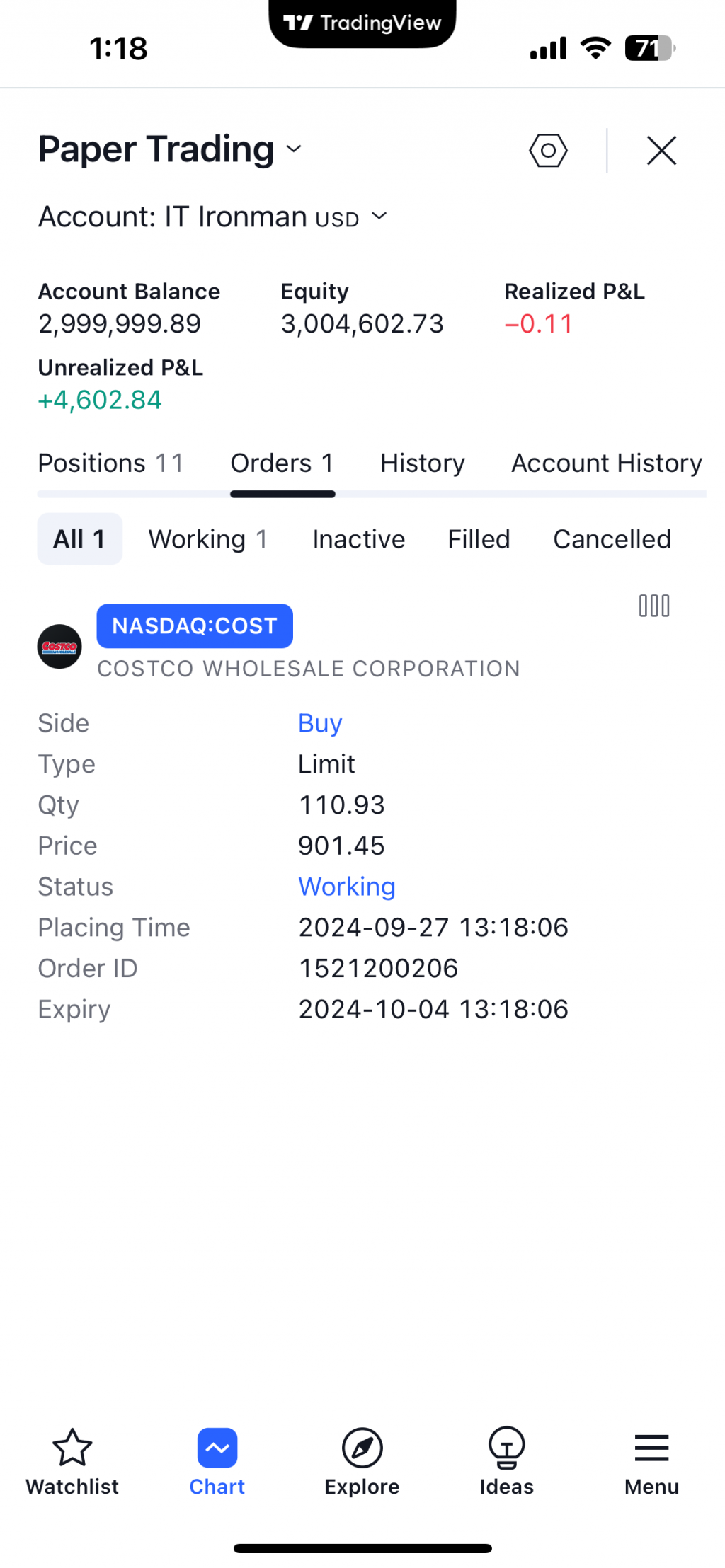Open the Paper Trading broker dropdown
This screenshot has height=1568, width=725.
point(170,149)
